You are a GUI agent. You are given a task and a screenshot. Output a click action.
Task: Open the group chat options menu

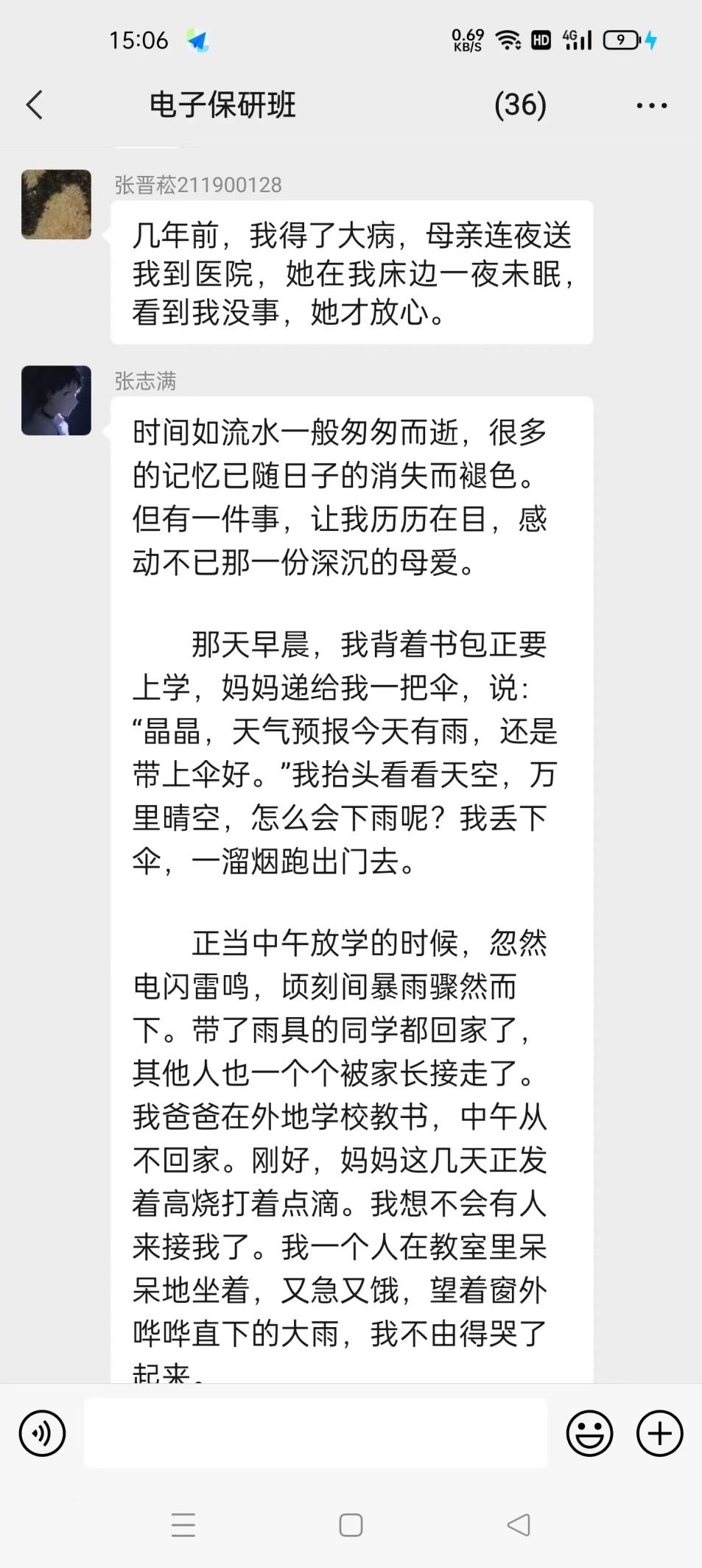(651, 105)
